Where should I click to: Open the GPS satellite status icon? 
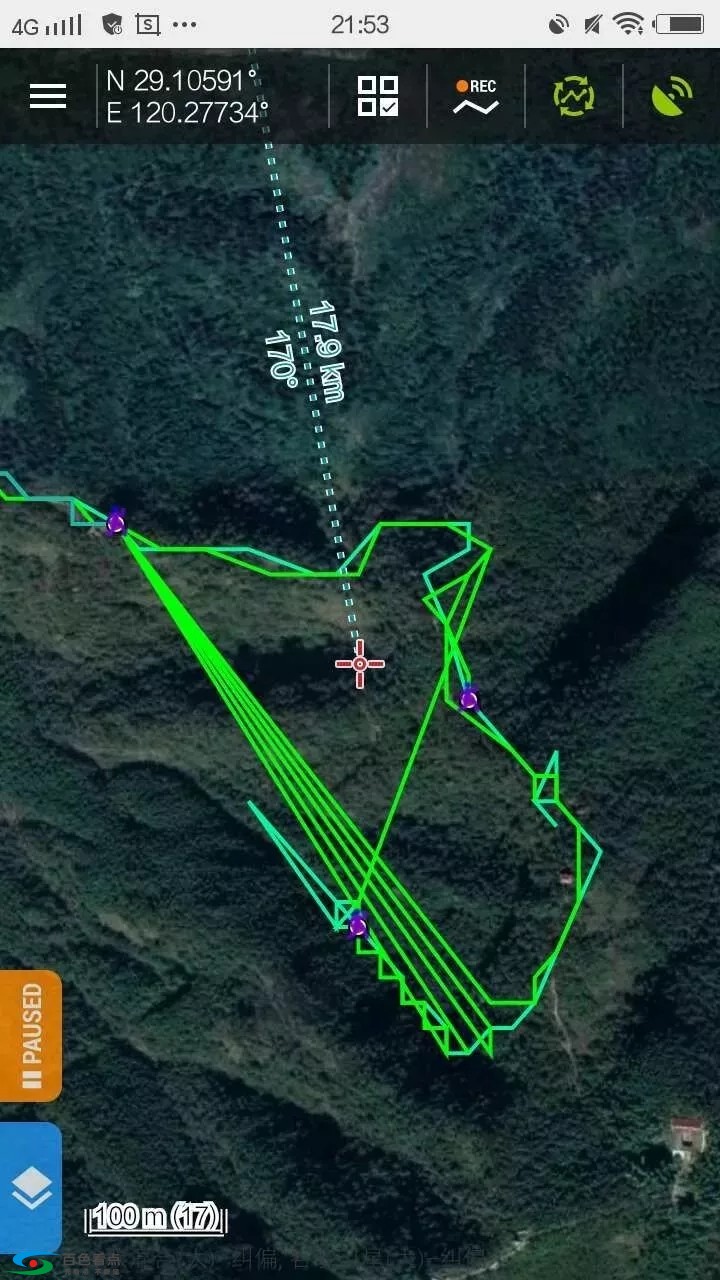671,96
